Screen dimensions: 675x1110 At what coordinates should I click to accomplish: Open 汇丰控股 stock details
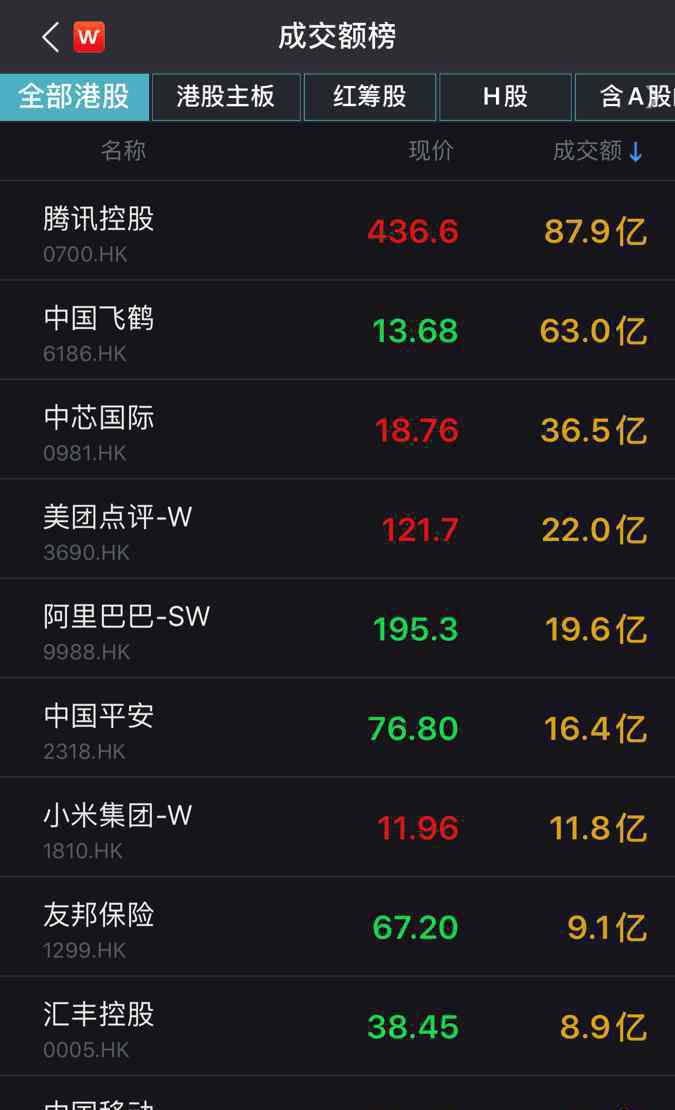tap(338, 1026)
